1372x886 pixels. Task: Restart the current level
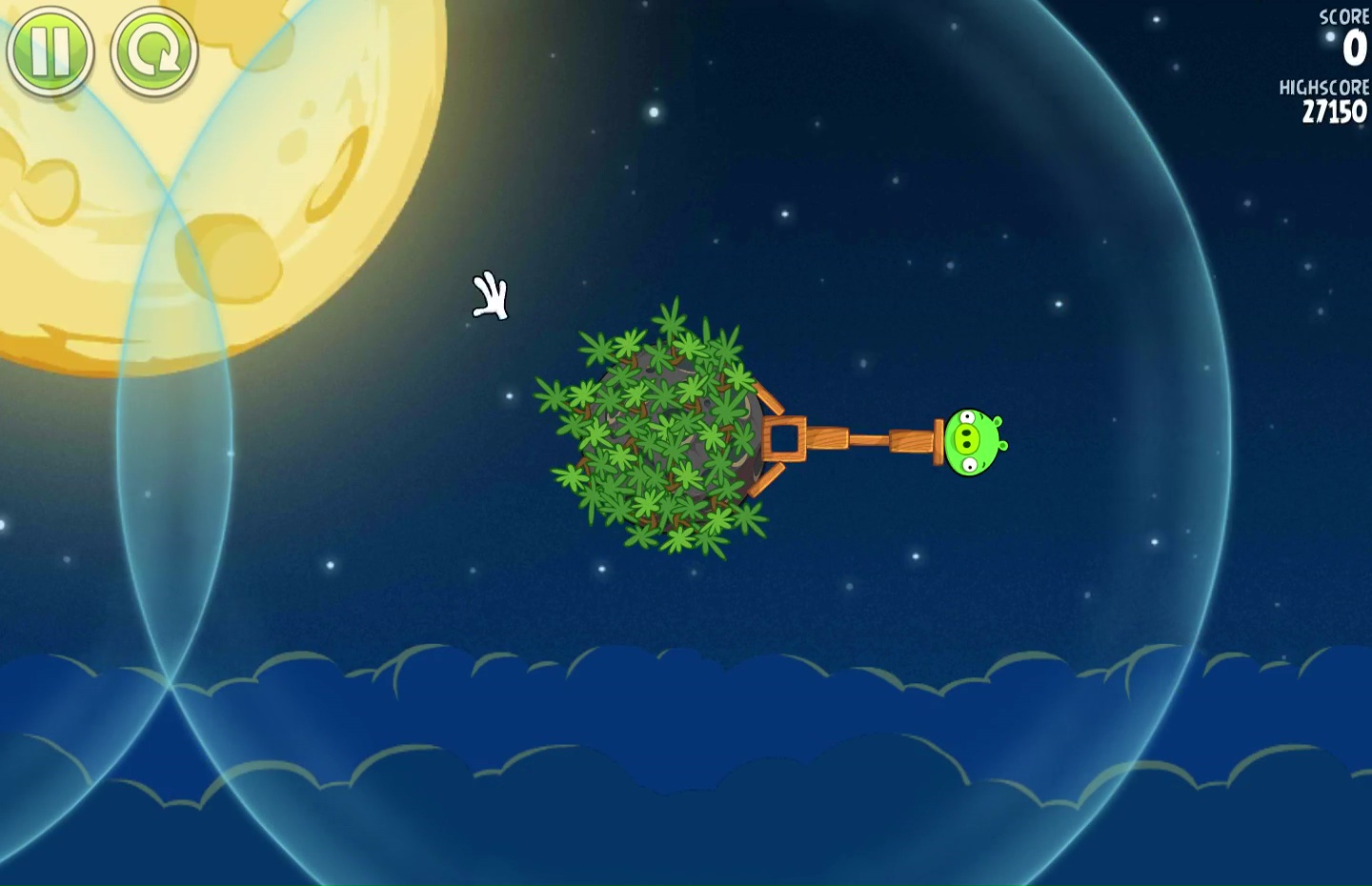click(x=153, y=50)
